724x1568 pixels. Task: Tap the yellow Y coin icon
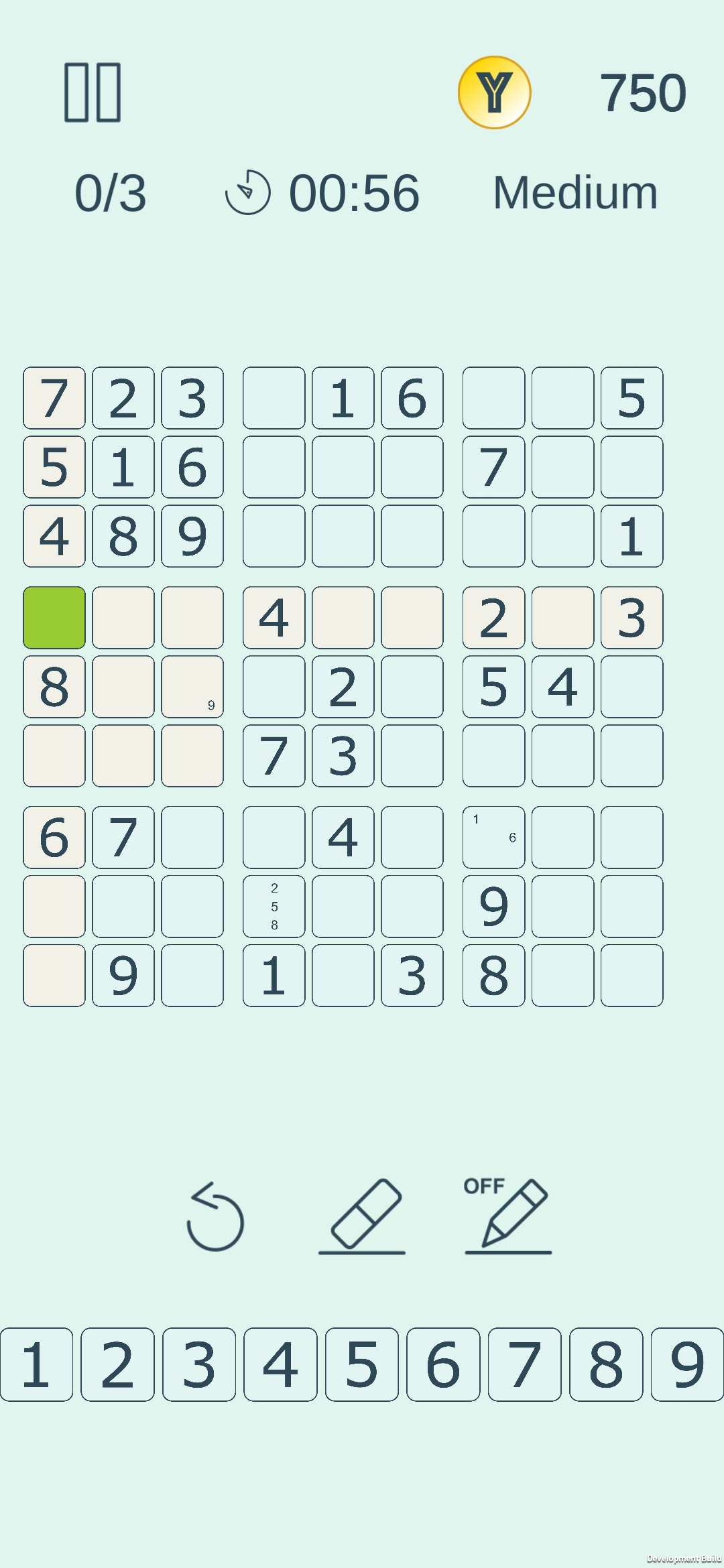pos(495,92)
